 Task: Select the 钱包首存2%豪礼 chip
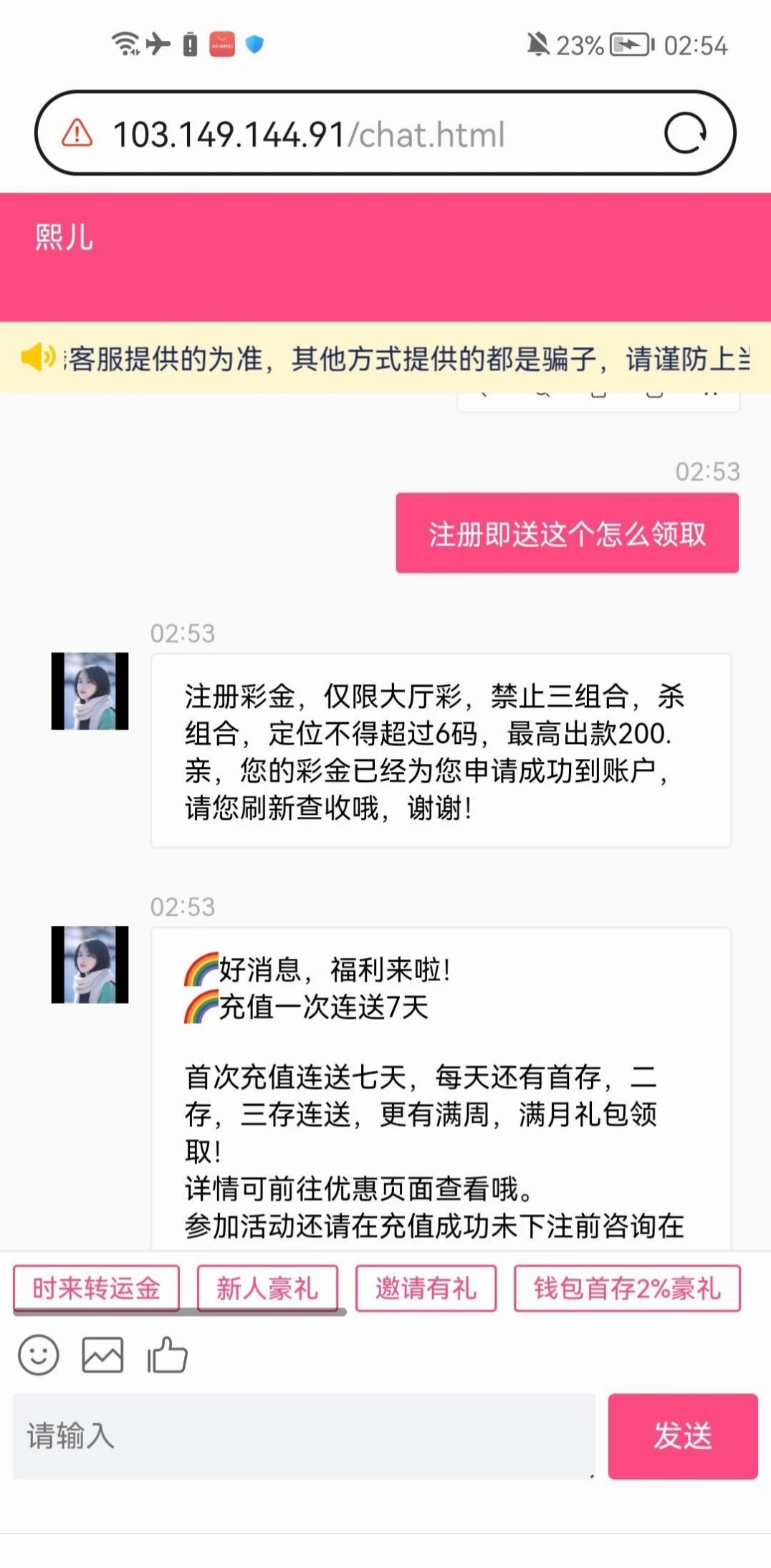(x=627, y=1288)
